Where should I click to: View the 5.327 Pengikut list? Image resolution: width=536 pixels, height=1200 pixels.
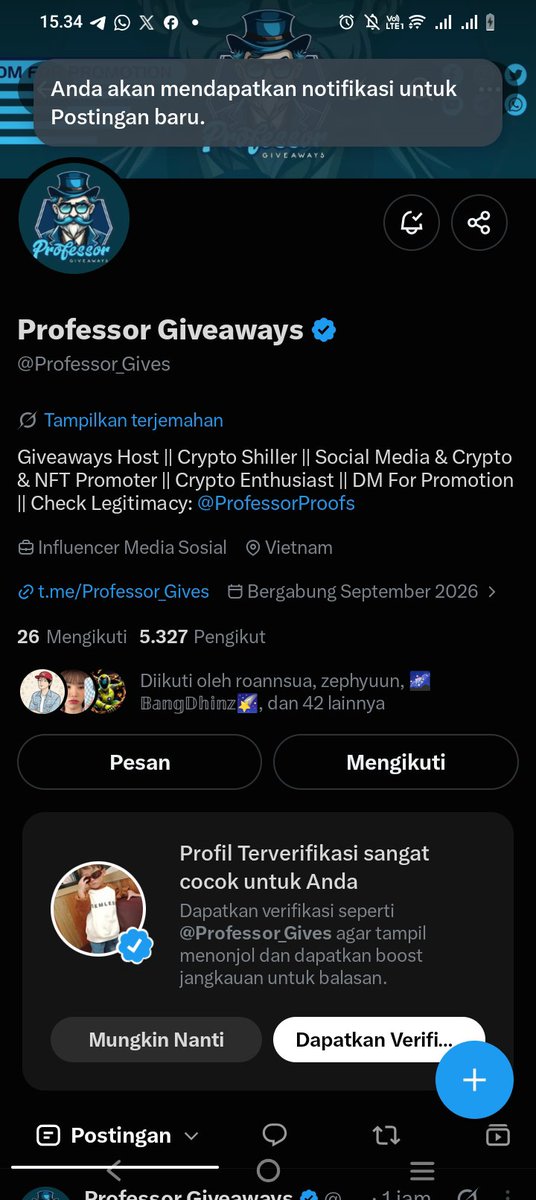(x=202, y=636)
